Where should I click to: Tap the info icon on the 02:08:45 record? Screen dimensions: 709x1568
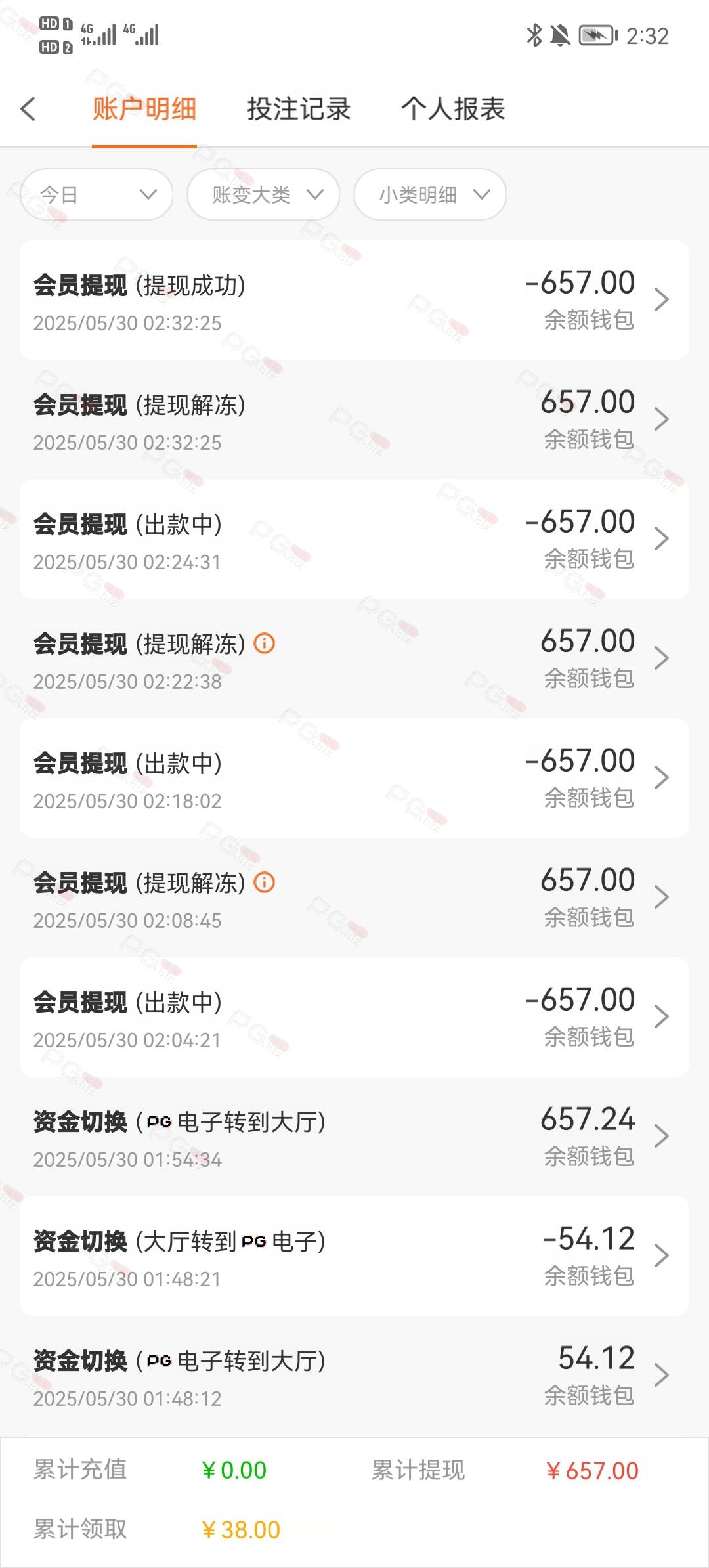264,882
